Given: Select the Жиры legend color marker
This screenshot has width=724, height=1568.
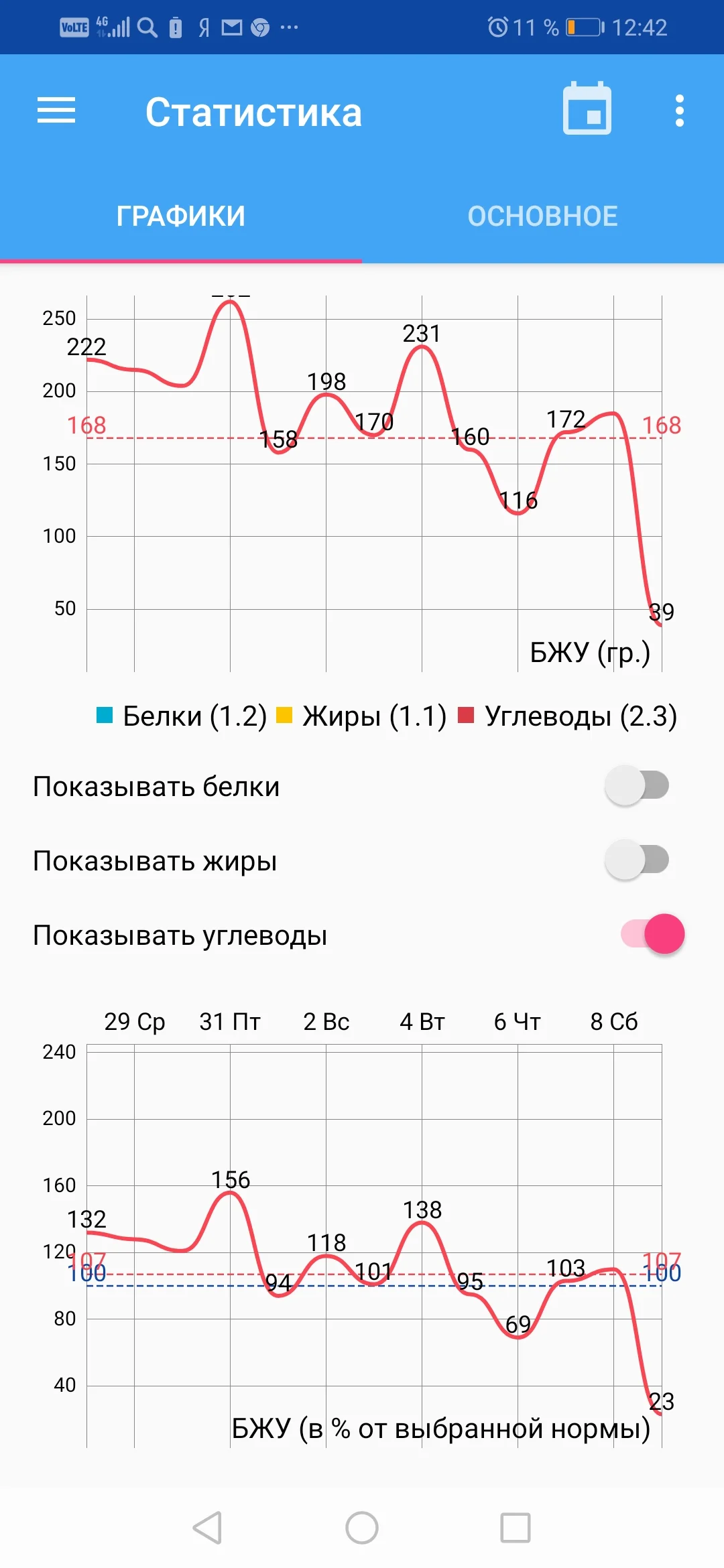Looking at the screenshot, I should click(x=284, y=716).
